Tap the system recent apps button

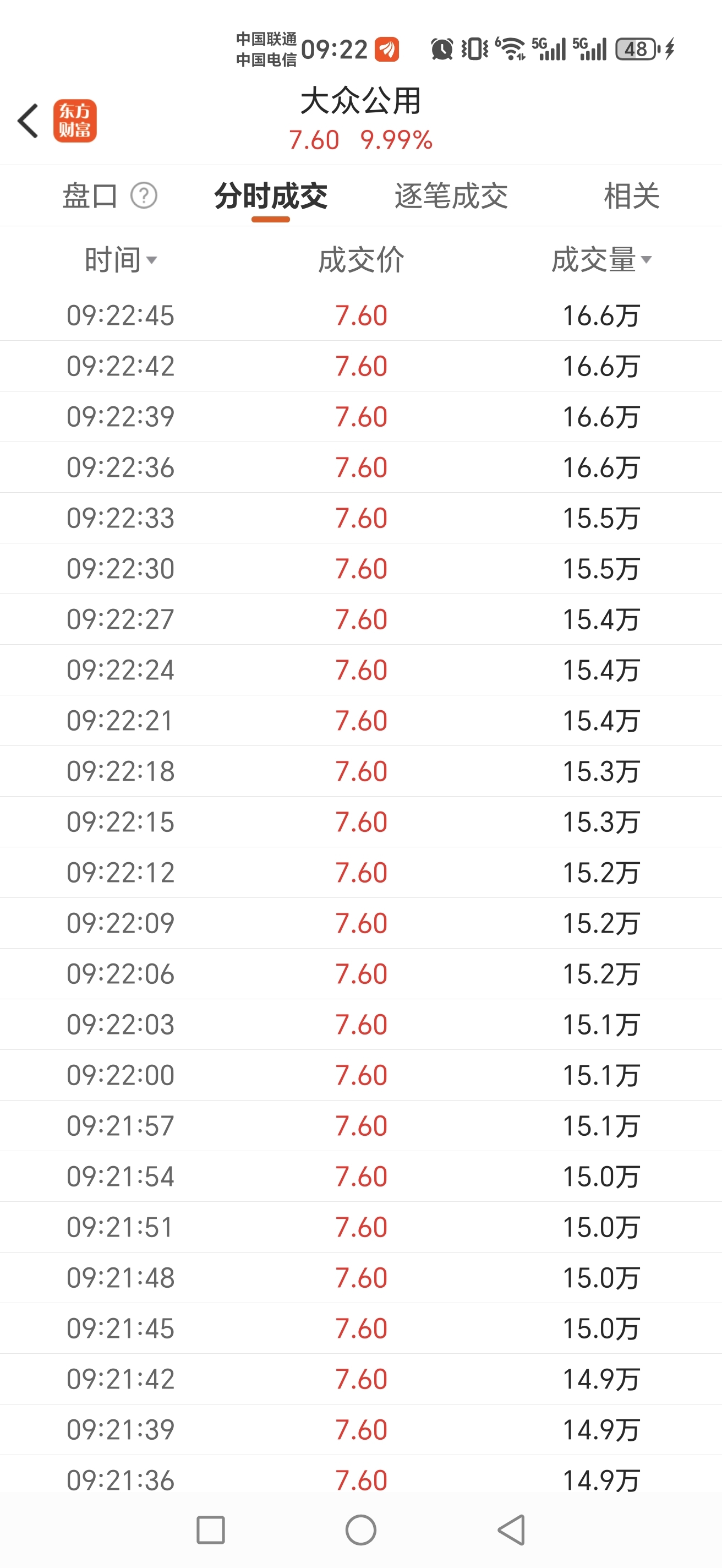[x=210, y=1529]
